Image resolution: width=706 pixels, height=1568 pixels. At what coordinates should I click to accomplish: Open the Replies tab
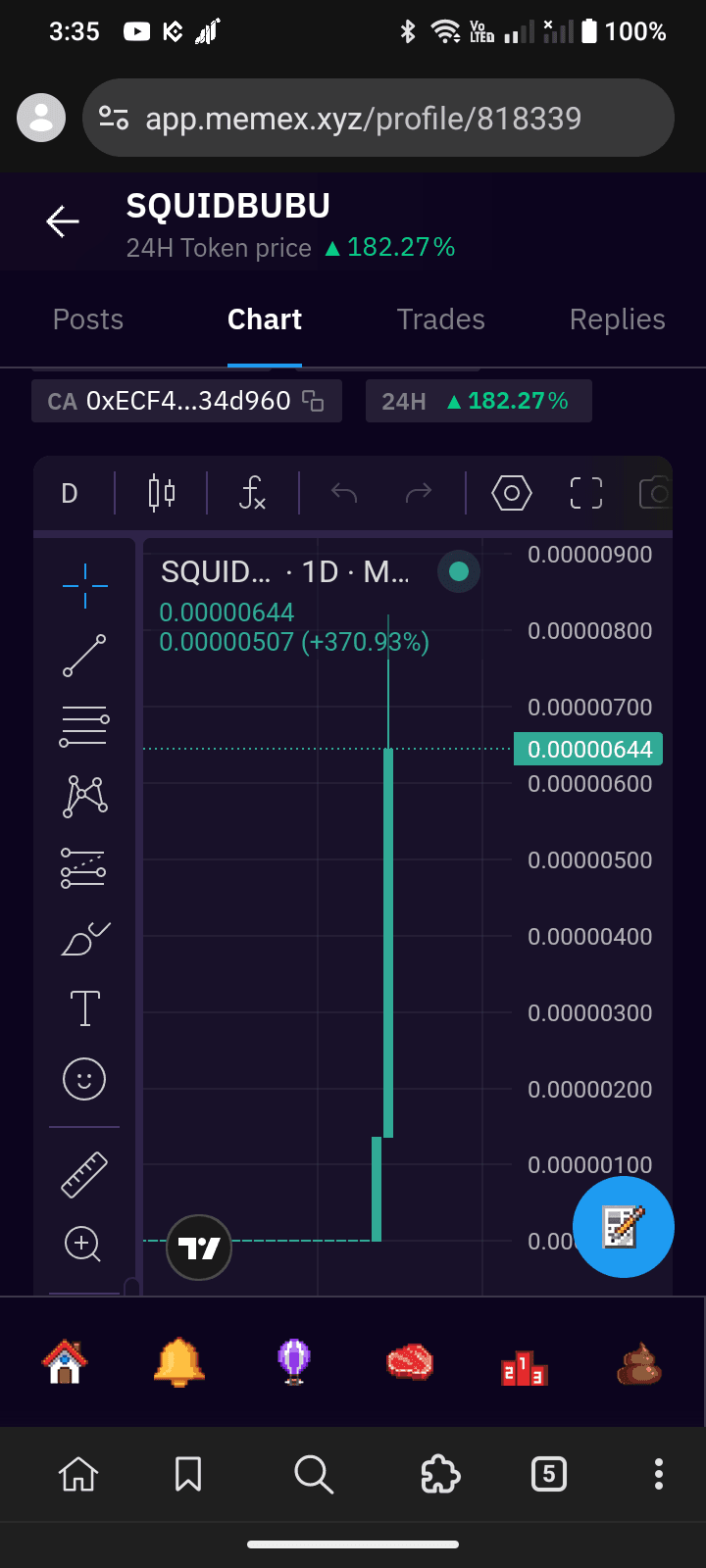click(617, 319)
